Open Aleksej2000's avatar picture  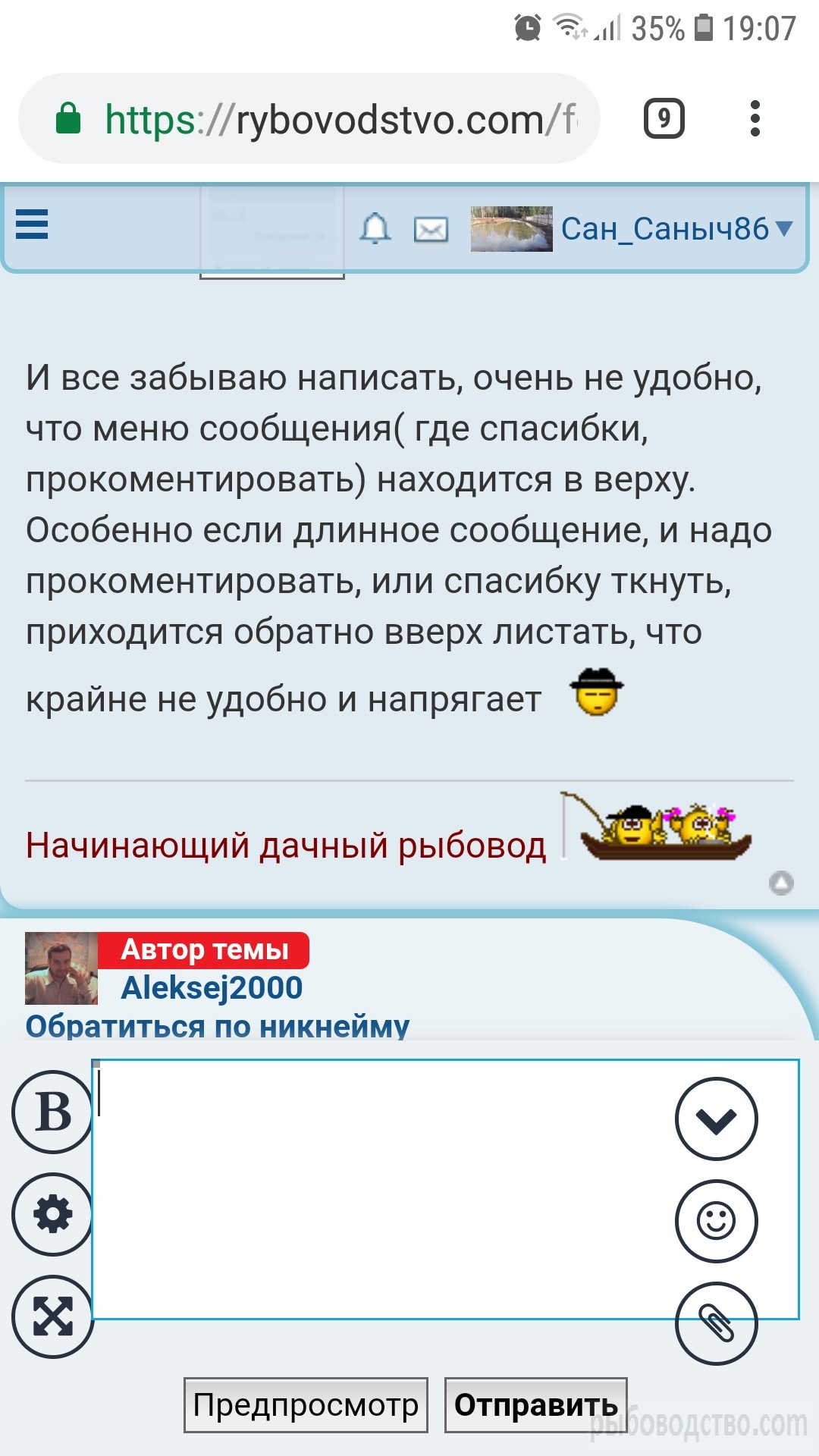pyautogui.click(x=61, y=968)
